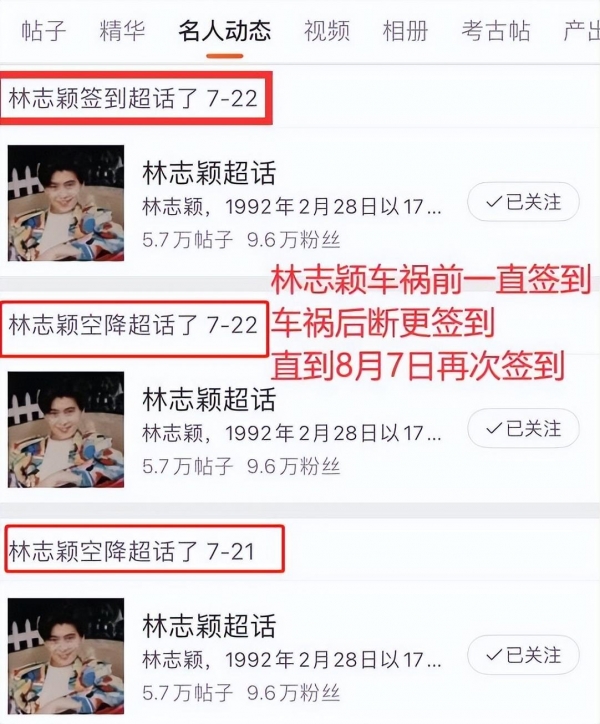The width and height of the screenshot is (600, 724).
Task: Switch to the 相册 tab
Action: click(405, 30)
